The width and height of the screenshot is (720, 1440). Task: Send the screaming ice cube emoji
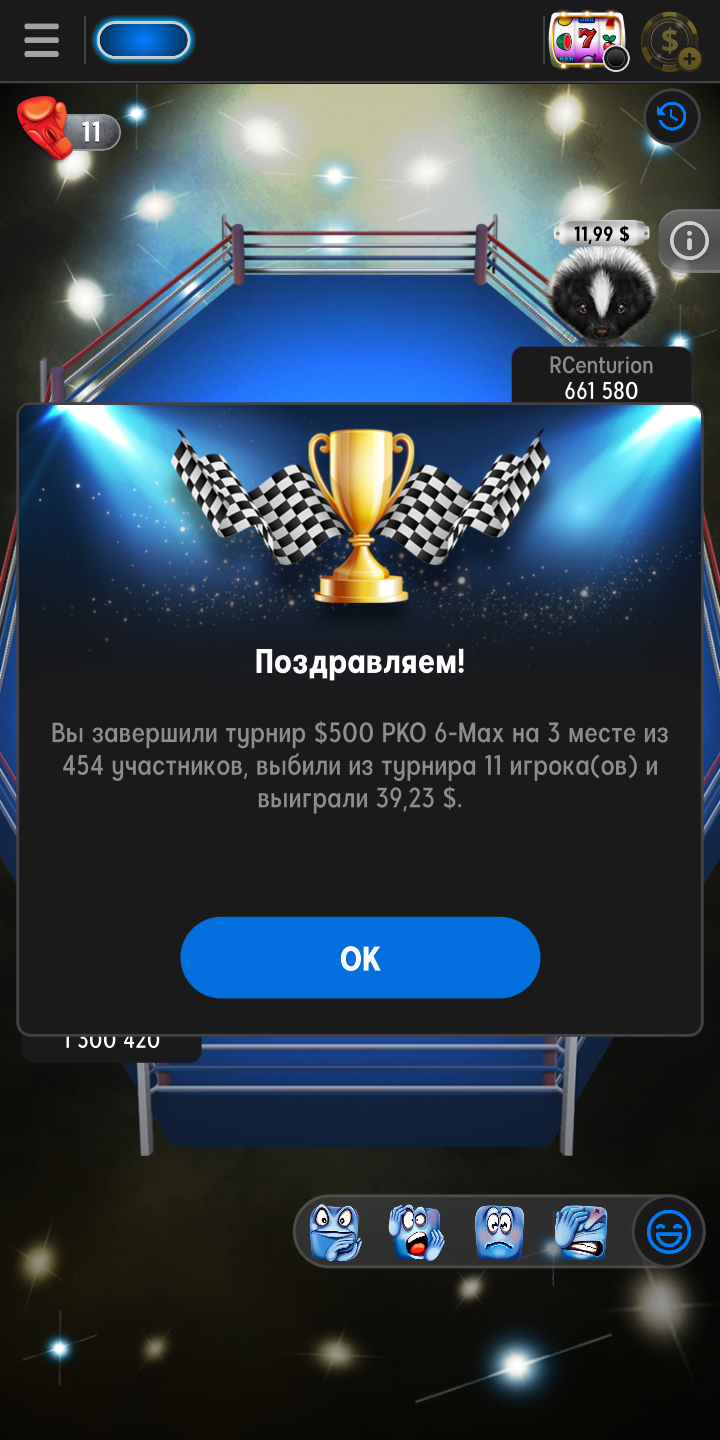(x=416, y=1232)
